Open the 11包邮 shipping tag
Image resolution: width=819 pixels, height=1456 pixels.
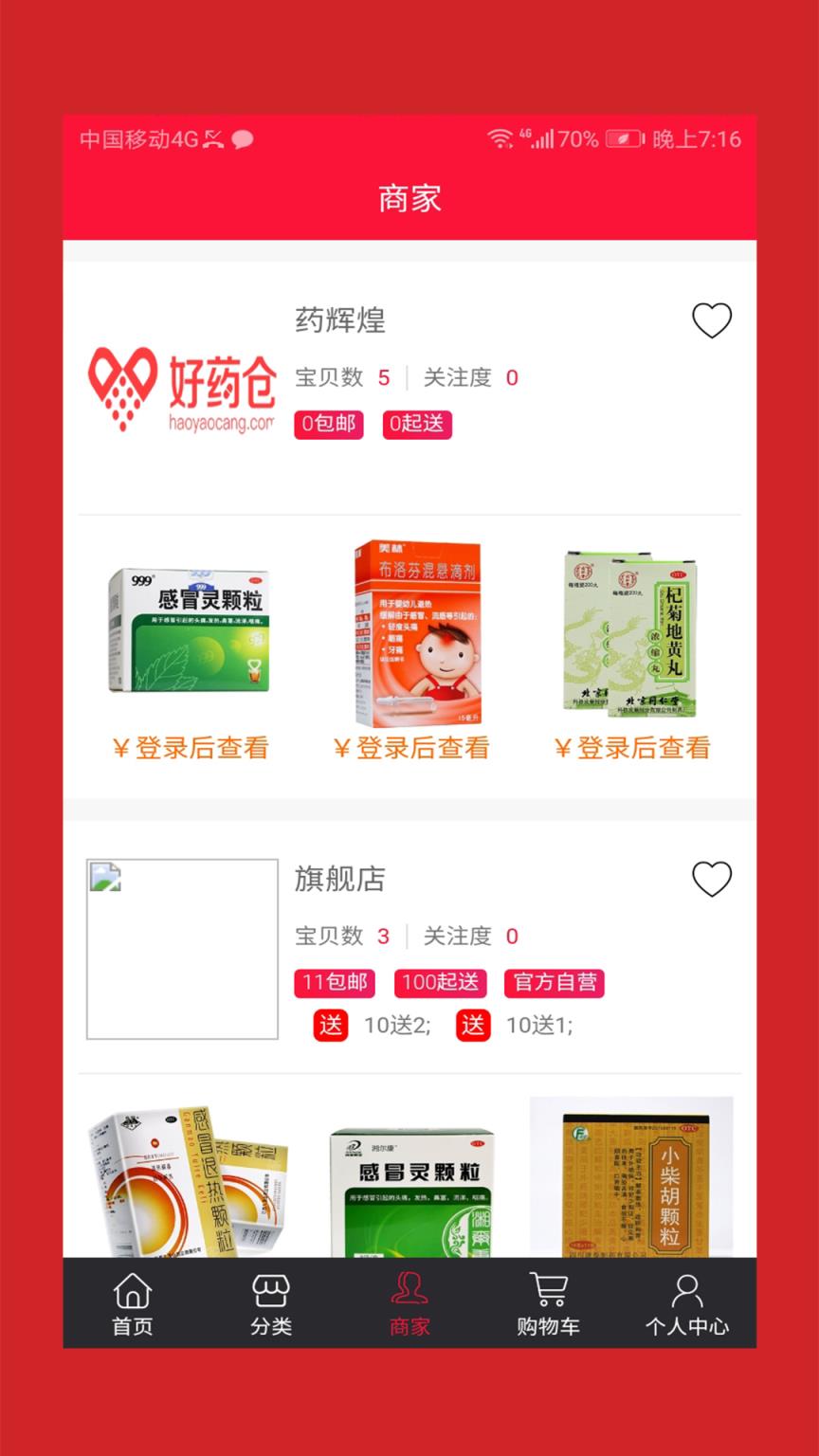click(335, 983)
